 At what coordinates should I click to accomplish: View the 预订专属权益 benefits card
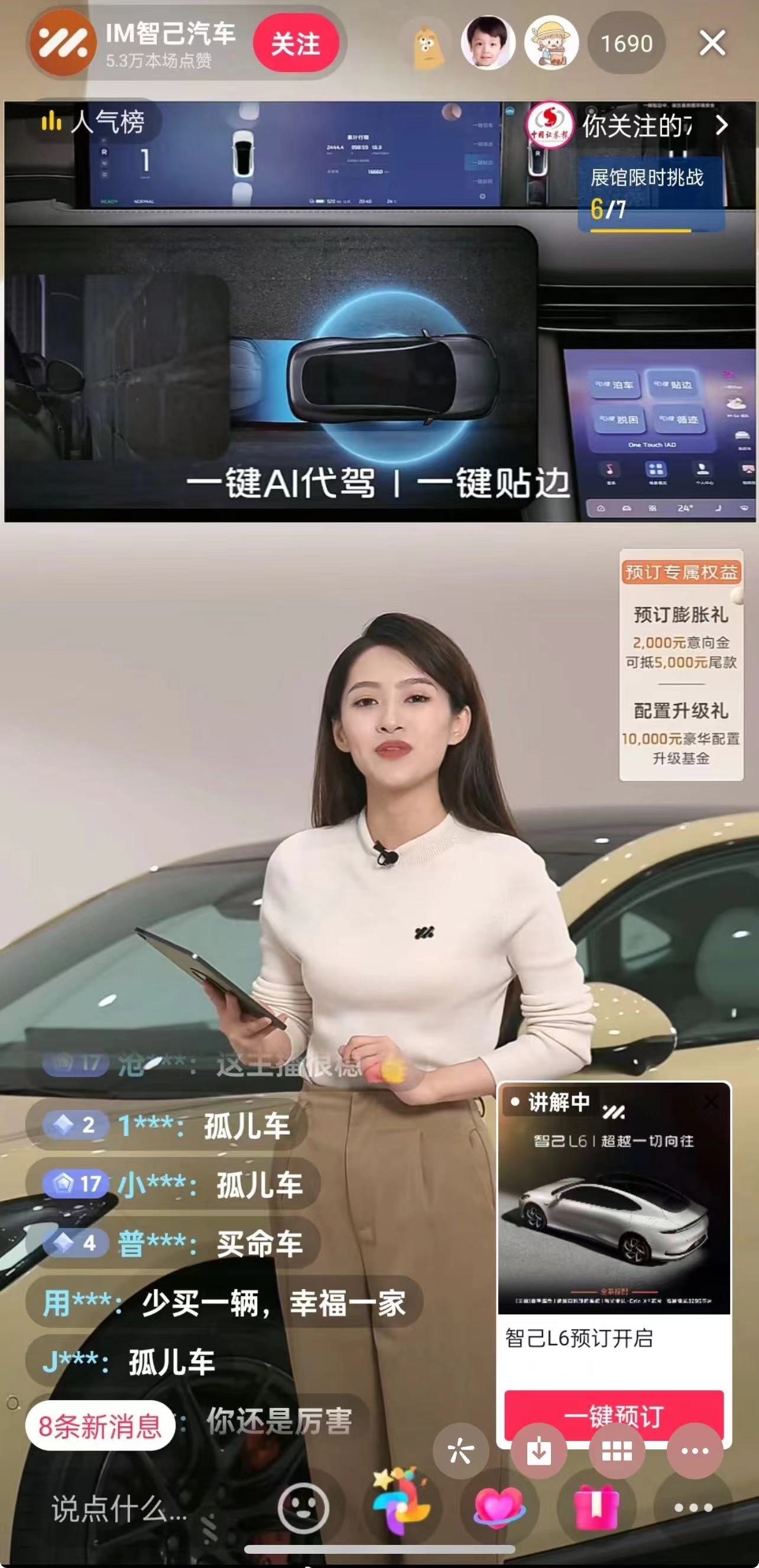coord(680,664)
